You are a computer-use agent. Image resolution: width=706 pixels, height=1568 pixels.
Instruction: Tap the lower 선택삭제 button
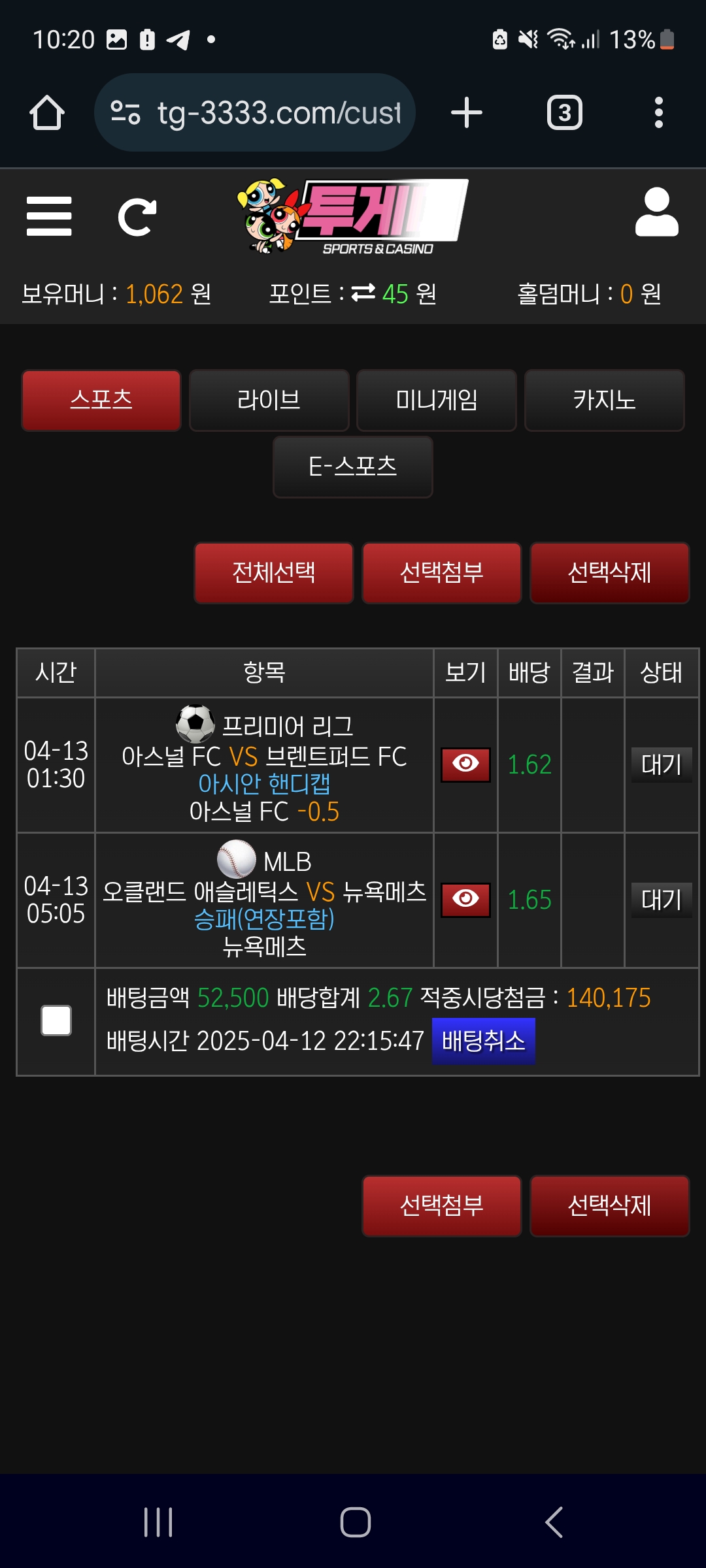coord(609,1205)
